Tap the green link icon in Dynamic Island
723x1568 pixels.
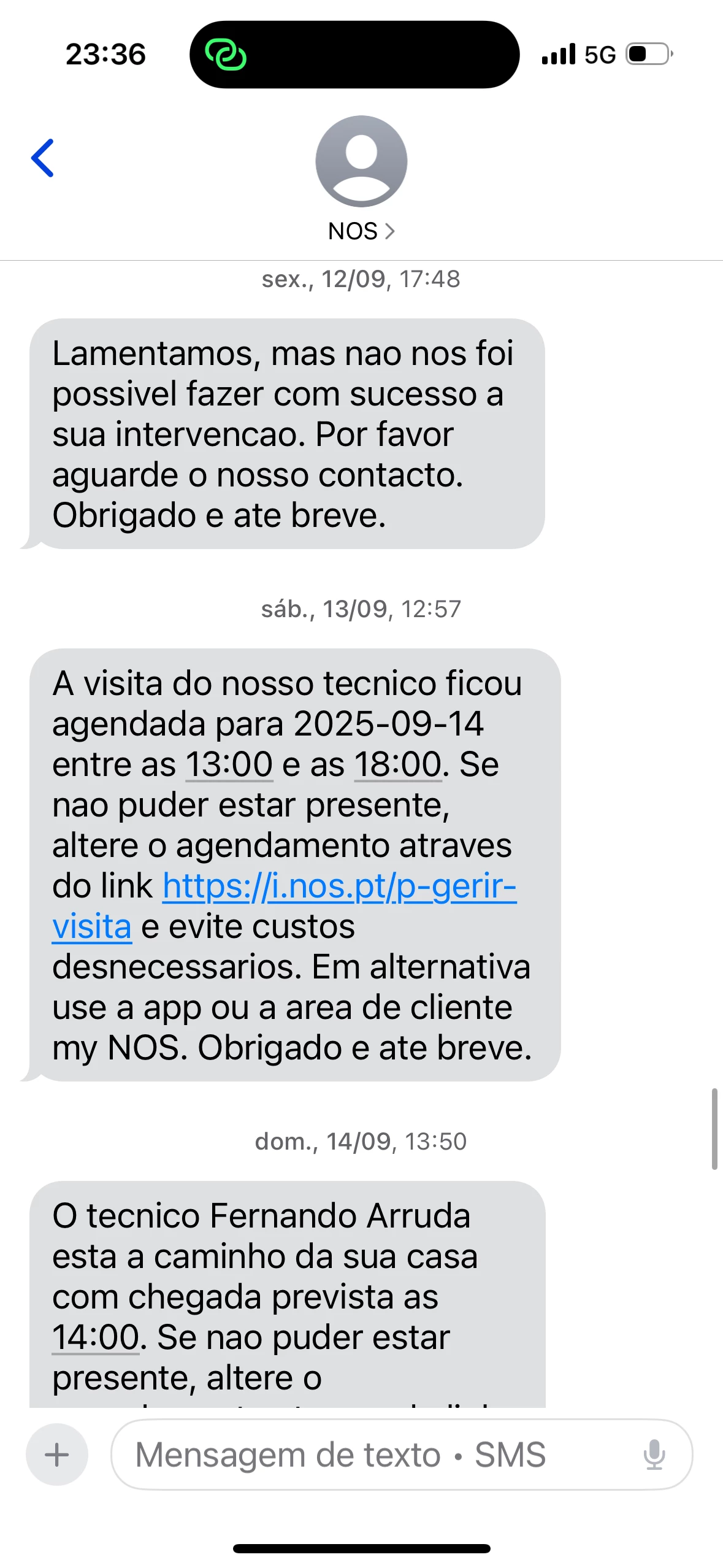[x=226, y=55]
